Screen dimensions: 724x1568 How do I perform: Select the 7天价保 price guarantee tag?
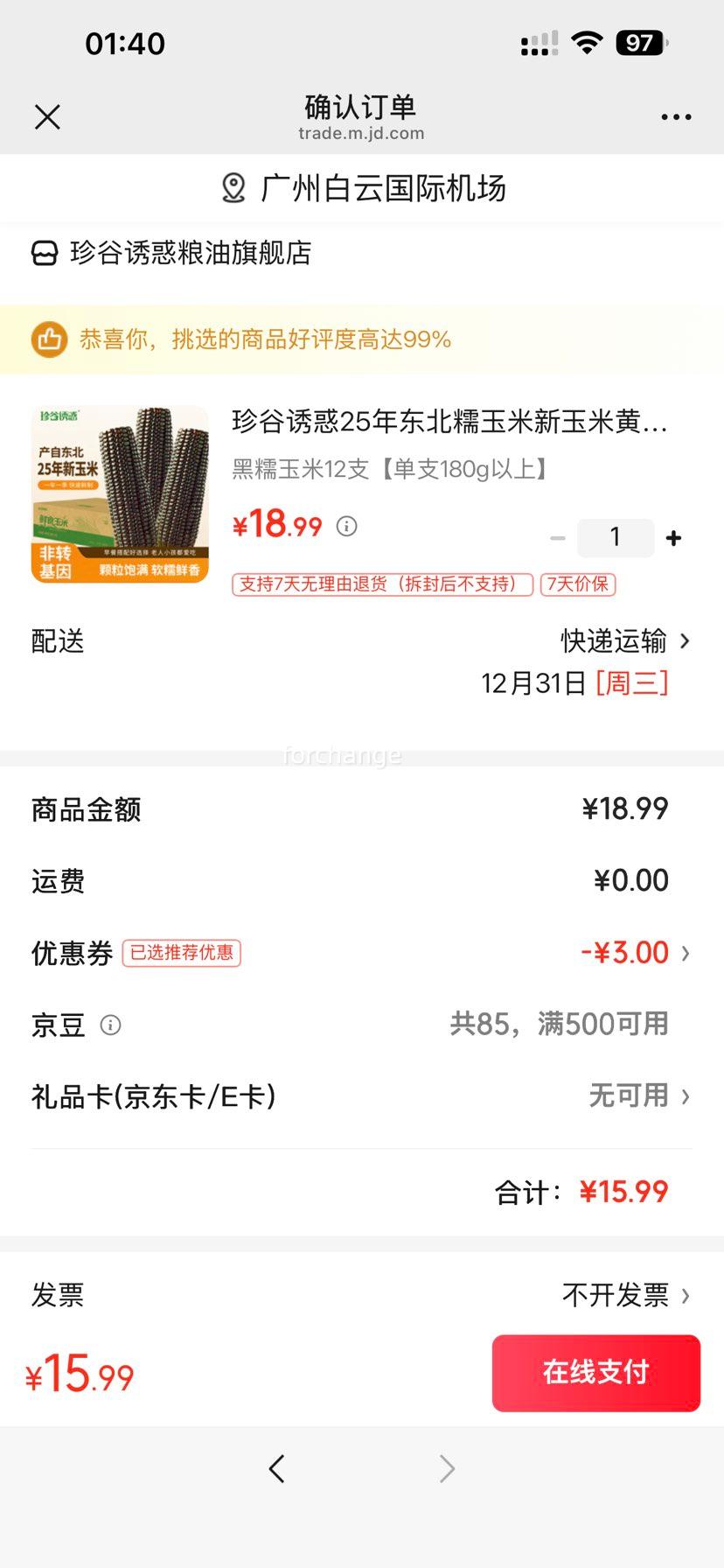pyautogui.click(x=579, y=584)
